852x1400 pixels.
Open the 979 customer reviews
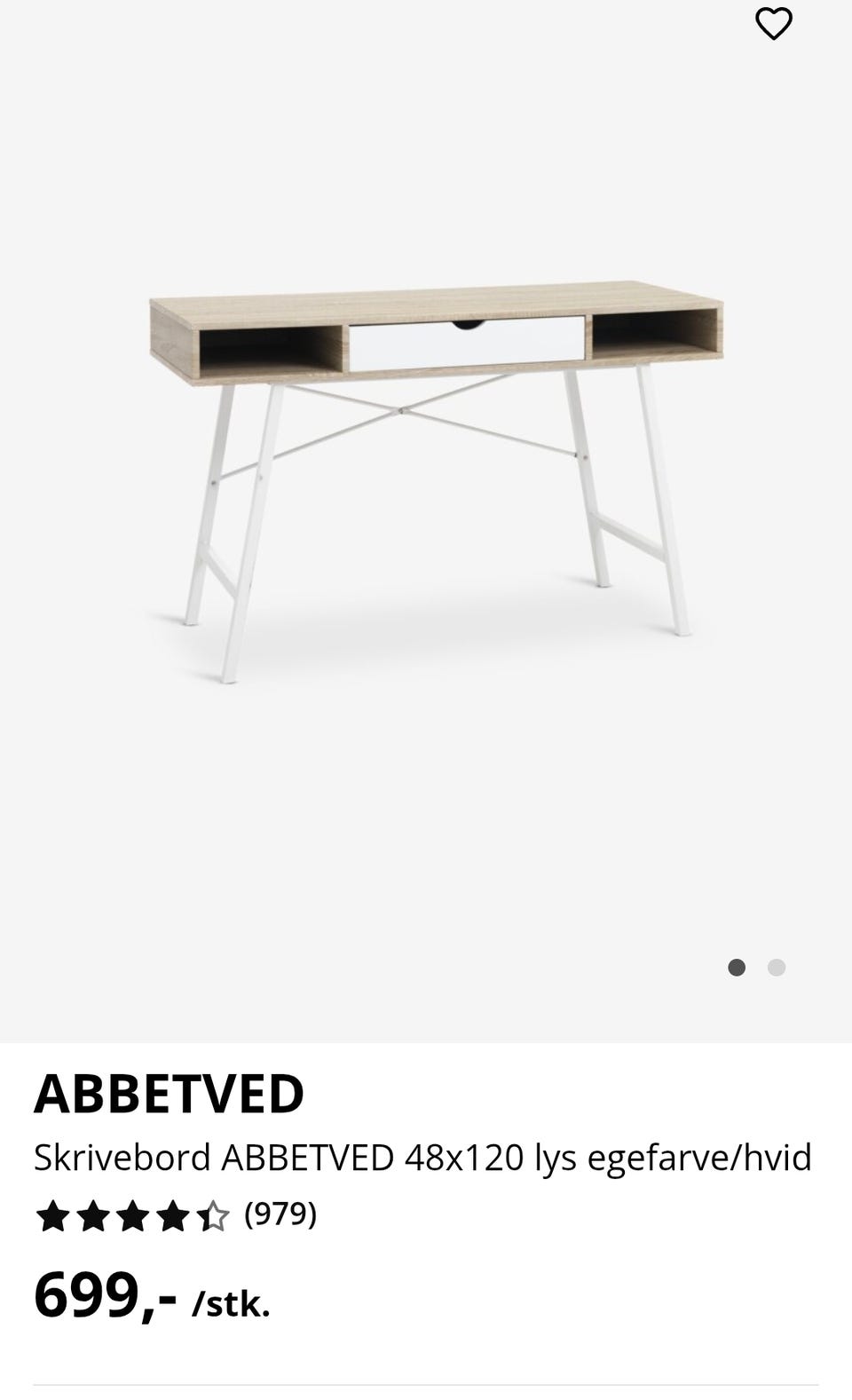280,1214
